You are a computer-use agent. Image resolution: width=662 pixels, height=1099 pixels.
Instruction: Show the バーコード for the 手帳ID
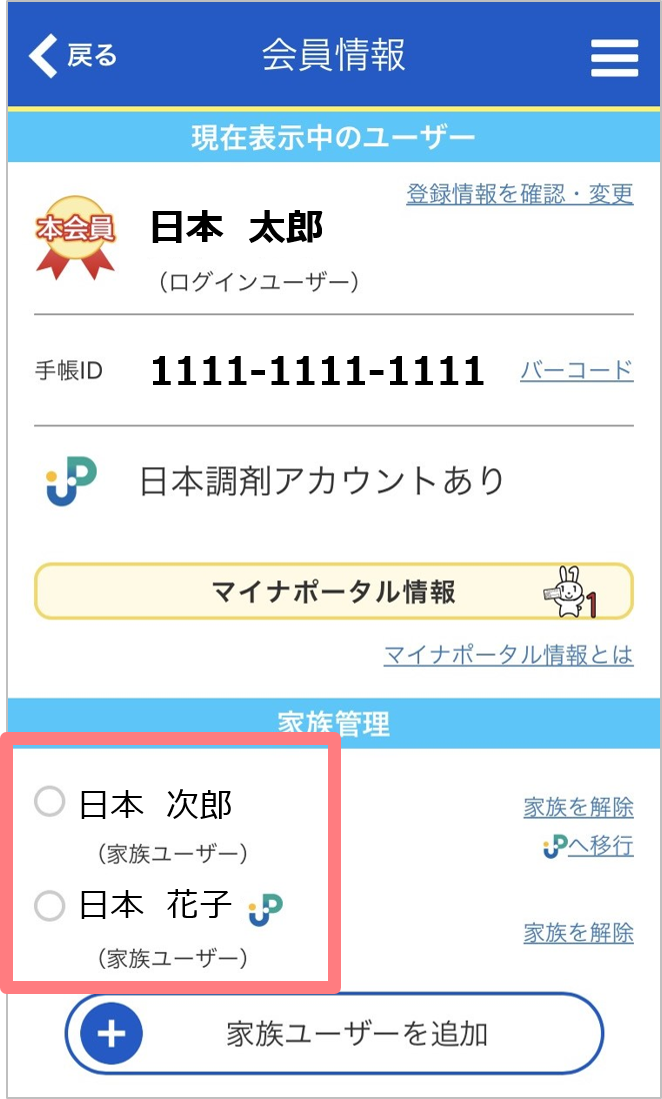[576, 370]
